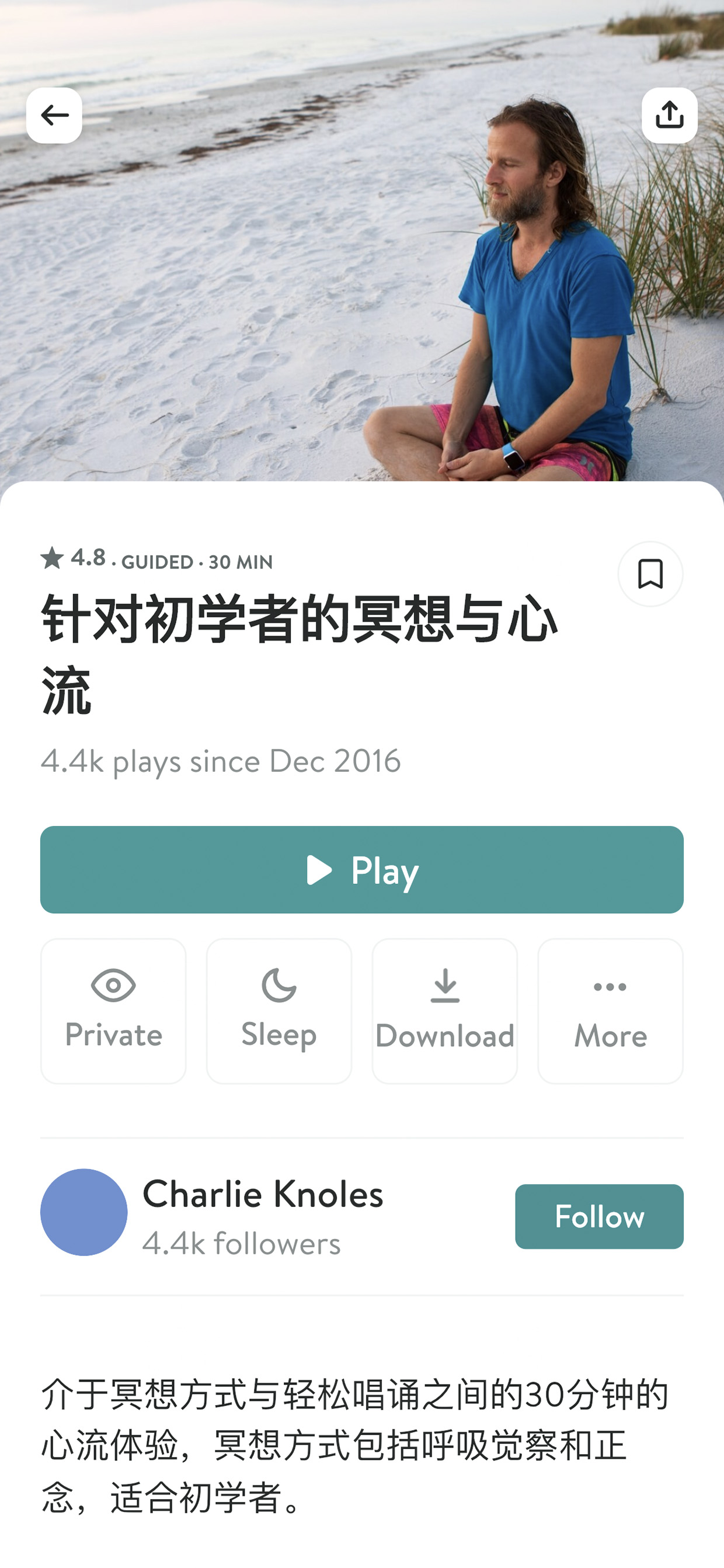Screen dimensions: 724x1568
Task: Bookmark this meditation
Action: point(650,574)
